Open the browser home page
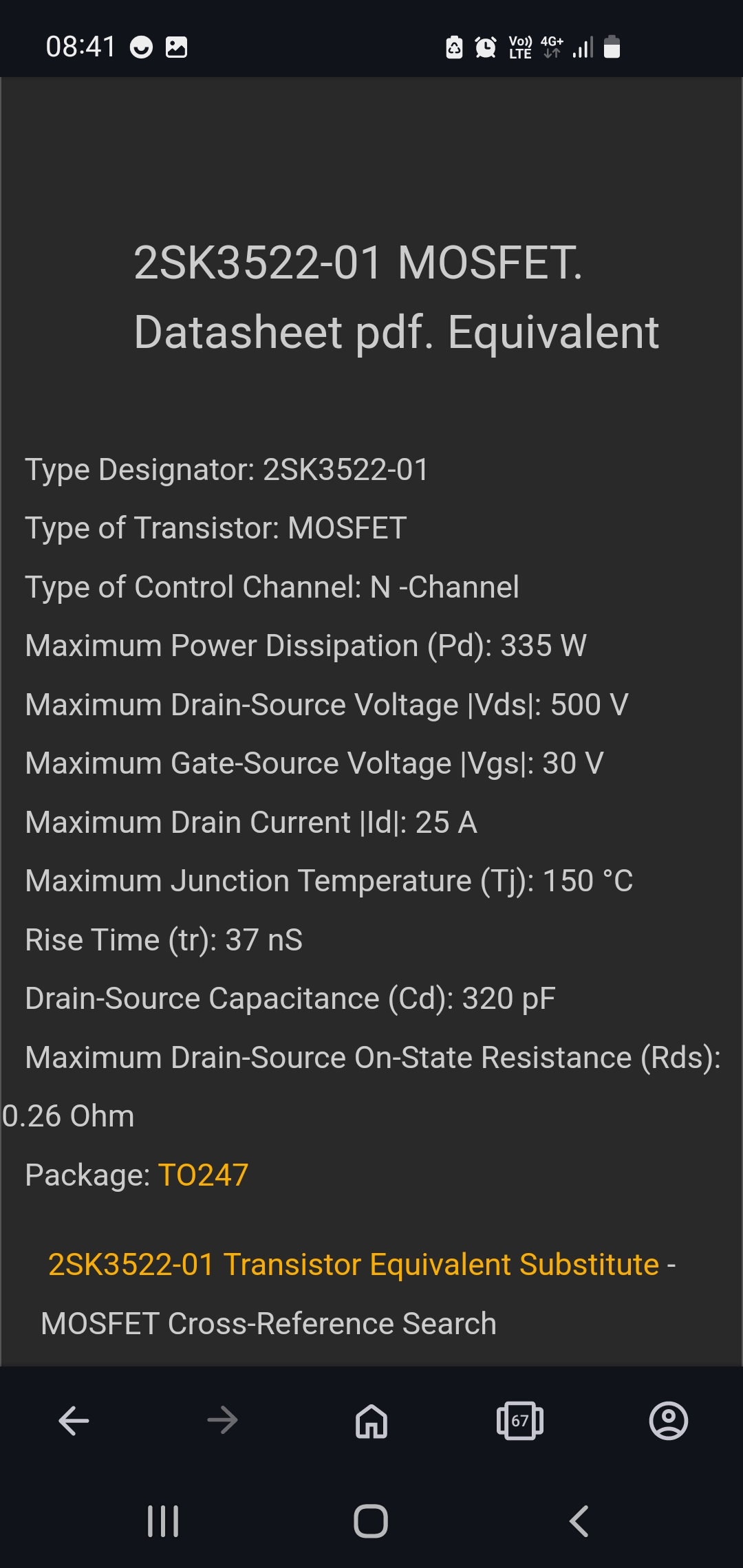This screenshot has height=1568, width=743. [371, 1421]
